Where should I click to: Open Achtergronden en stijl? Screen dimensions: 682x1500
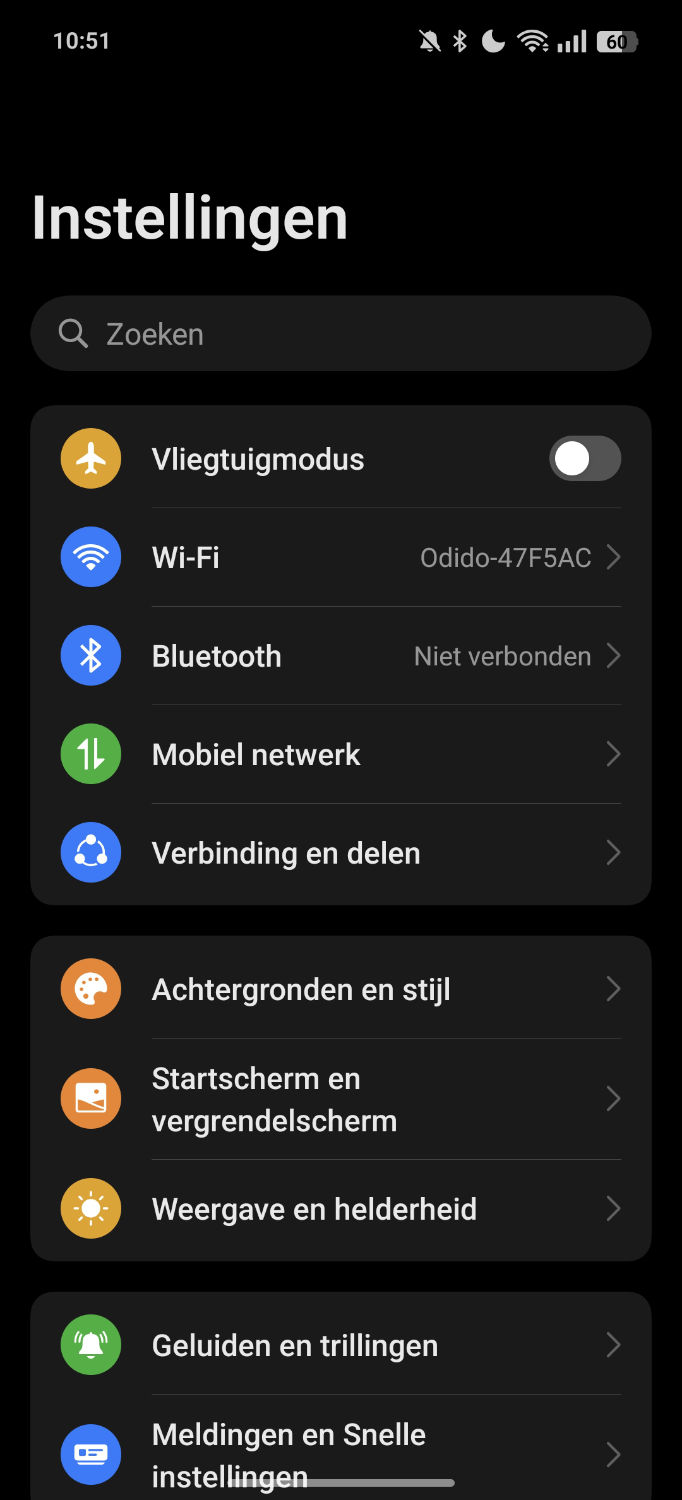[x=341, y=989]
